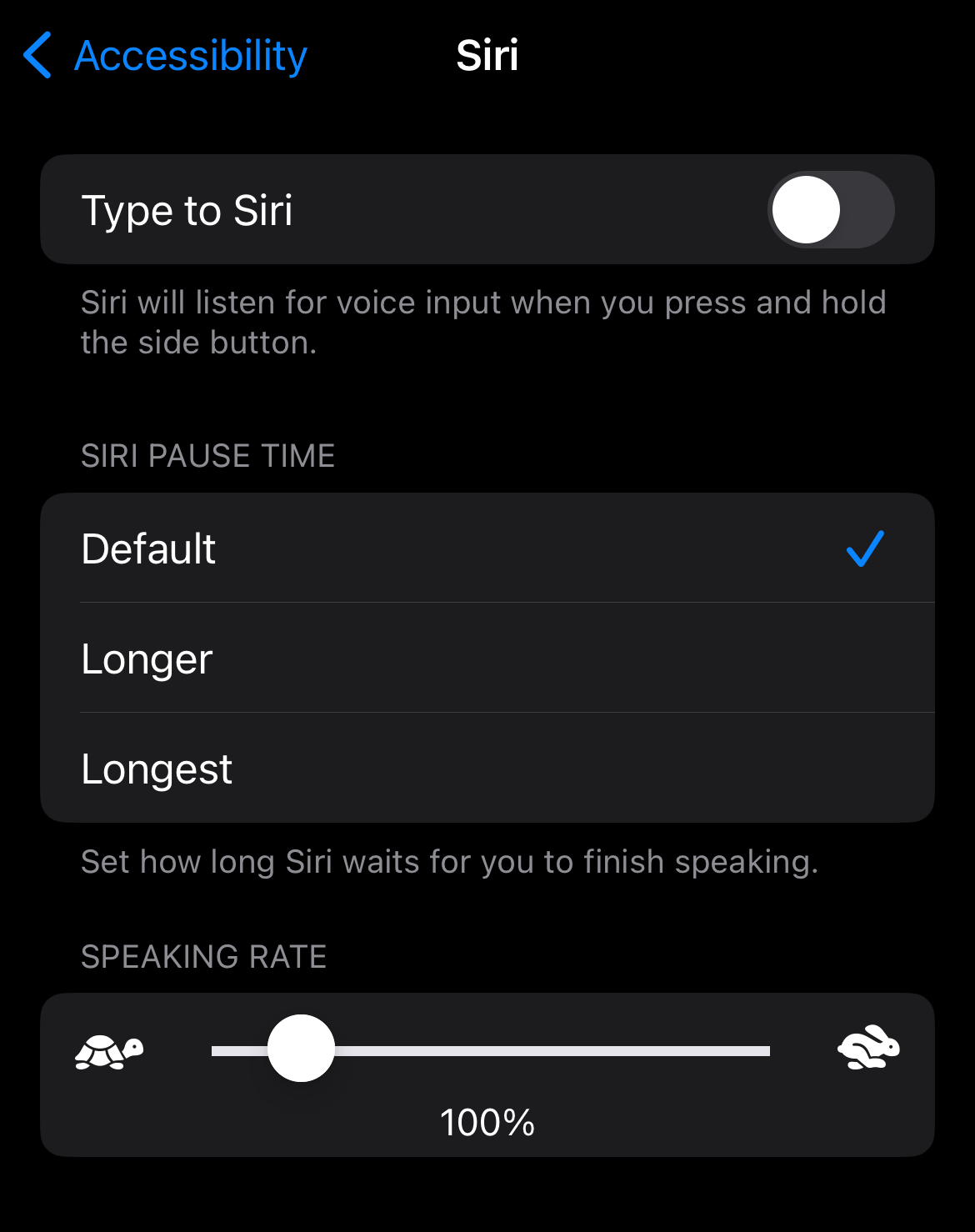The height and width of the screenshot is (1232, 975).
Task: Tap the SPEAKING RATE section header
Action: pyautogui.click(x=203, y=956)
